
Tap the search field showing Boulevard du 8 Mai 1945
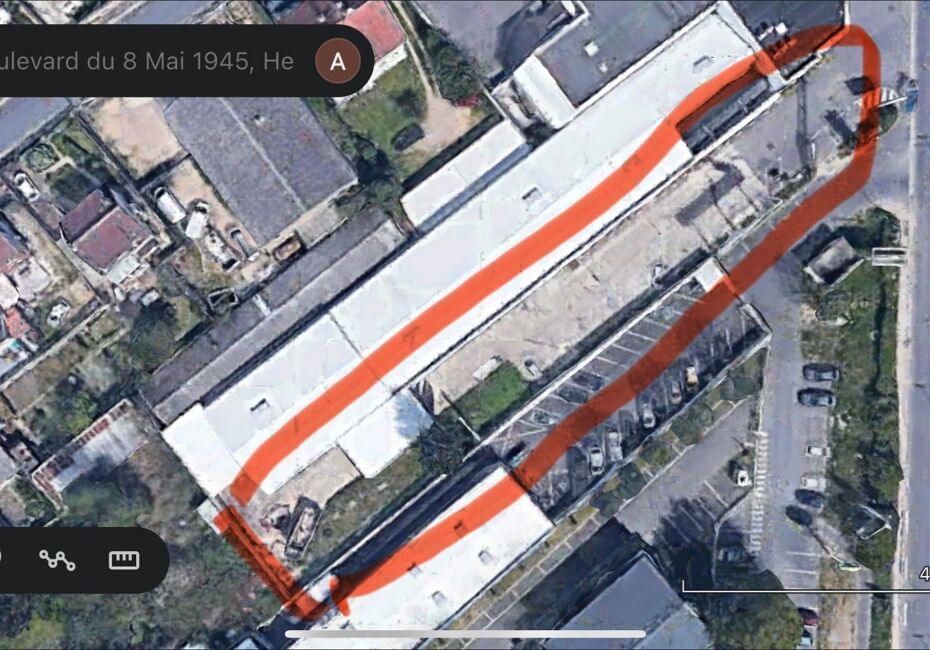pyautogui.click(x=150, y=61)
